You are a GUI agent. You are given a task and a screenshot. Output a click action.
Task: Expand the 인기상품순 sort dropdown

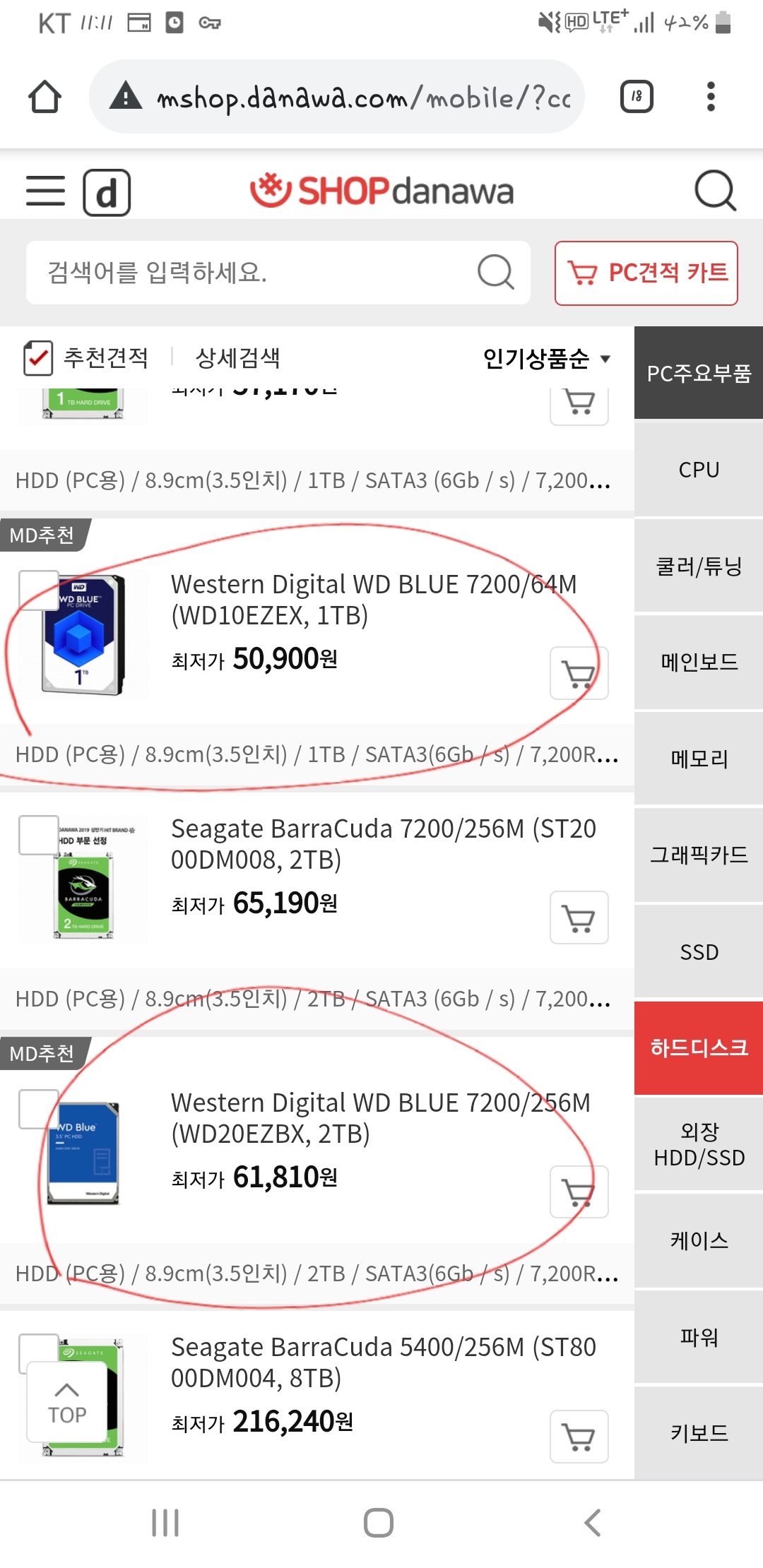coord(546,358)
